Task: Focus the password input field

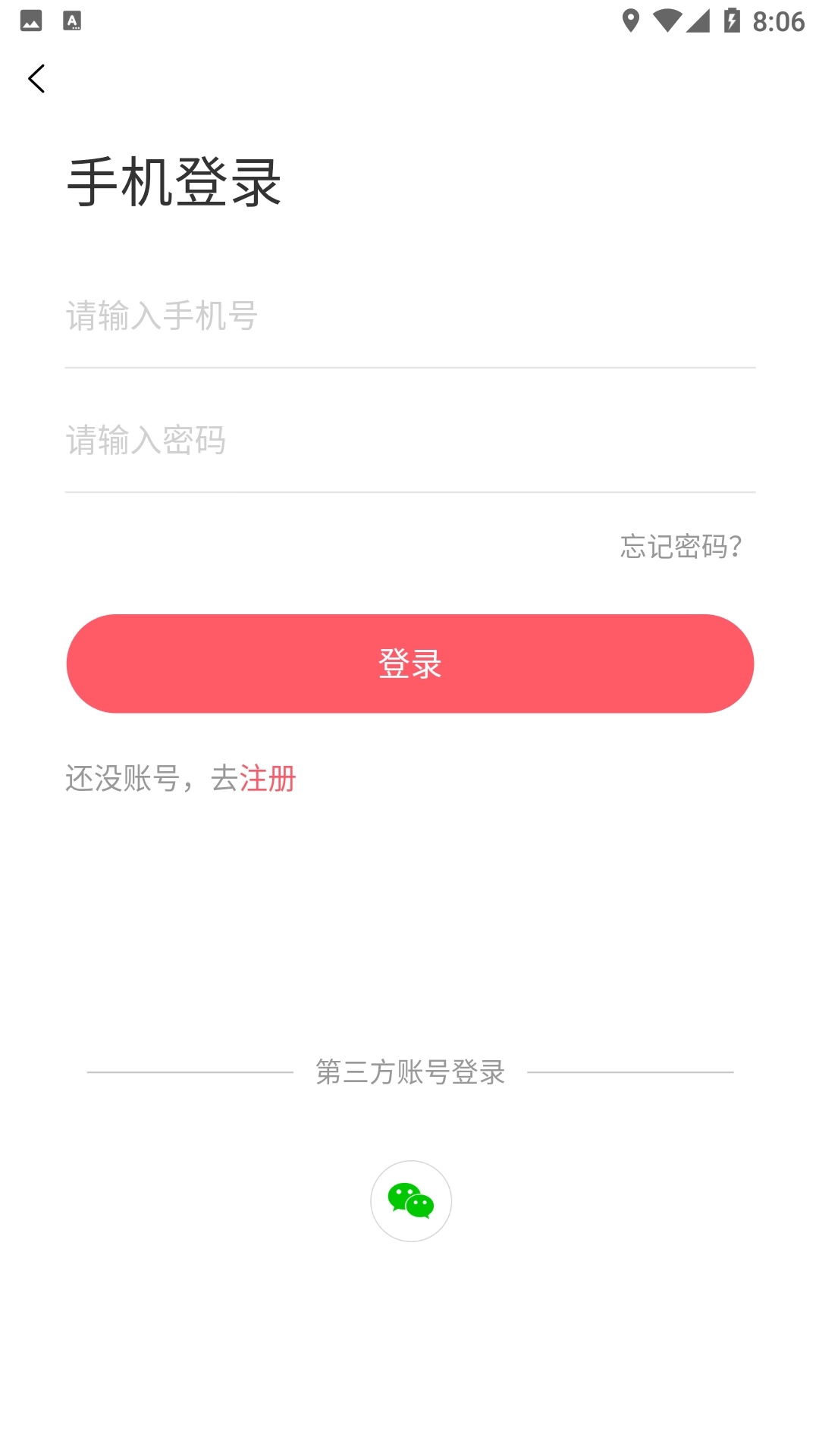Action: [409, 442]
